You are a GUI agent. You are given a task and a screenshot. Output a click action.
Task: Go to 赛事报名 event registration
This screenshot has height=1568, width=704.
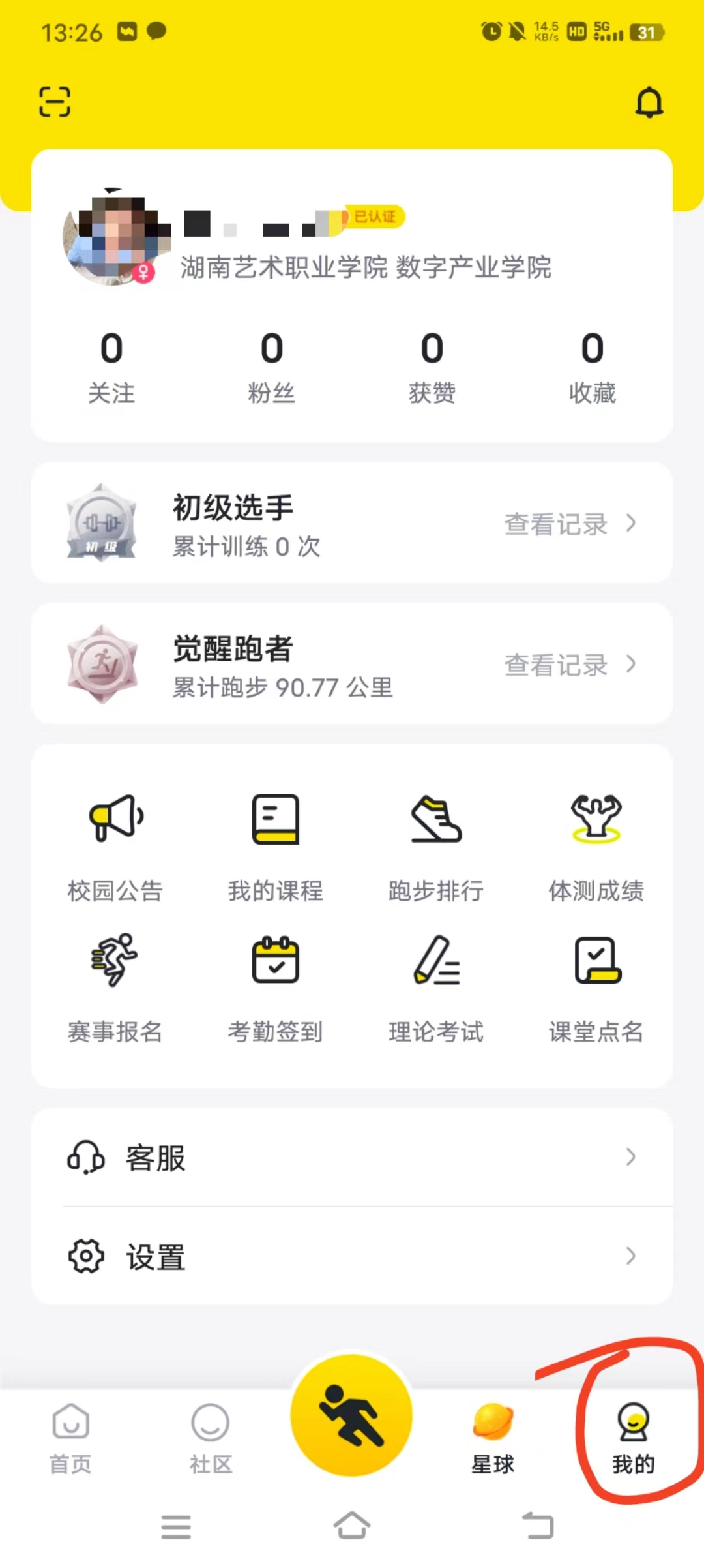115,988
